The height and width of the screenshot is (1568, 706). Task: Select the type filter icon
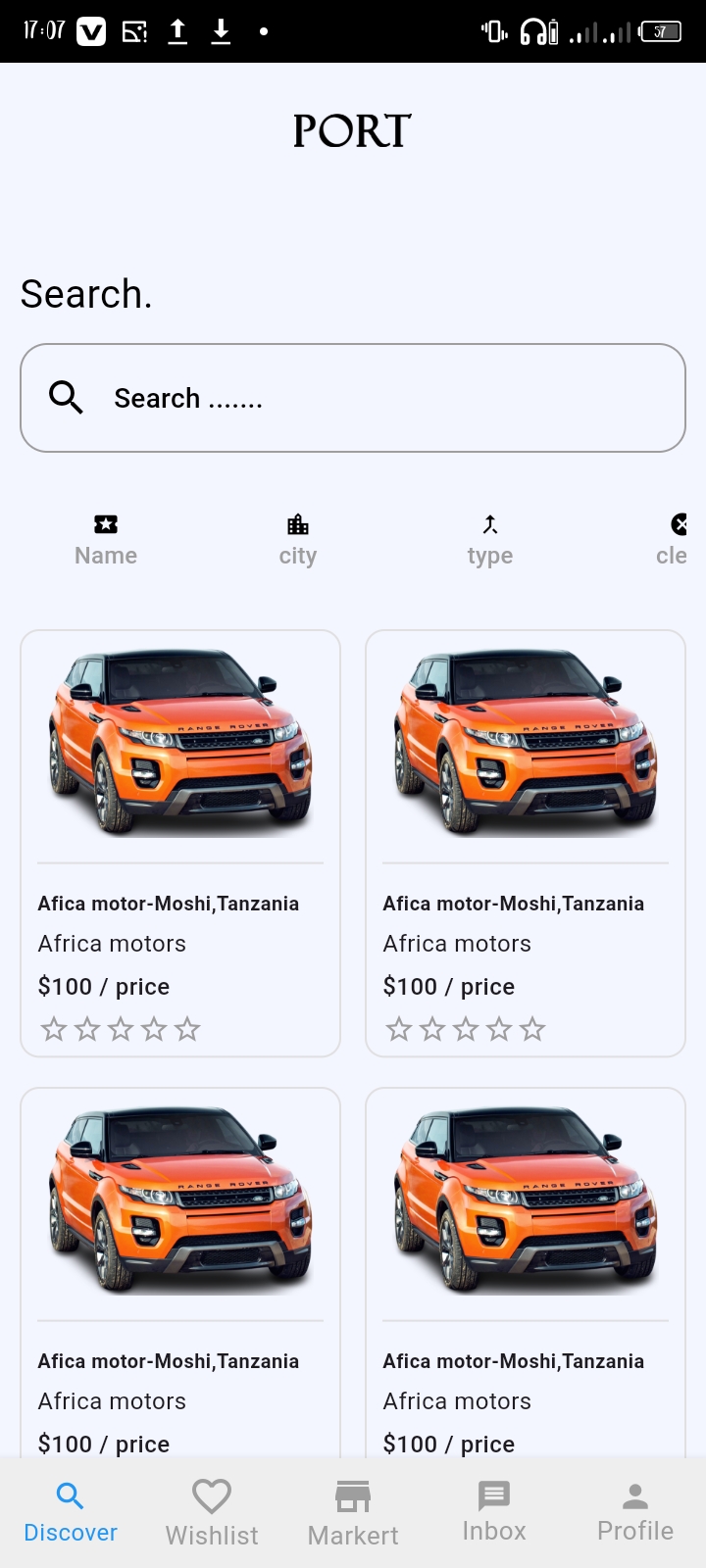pos(489,524)
